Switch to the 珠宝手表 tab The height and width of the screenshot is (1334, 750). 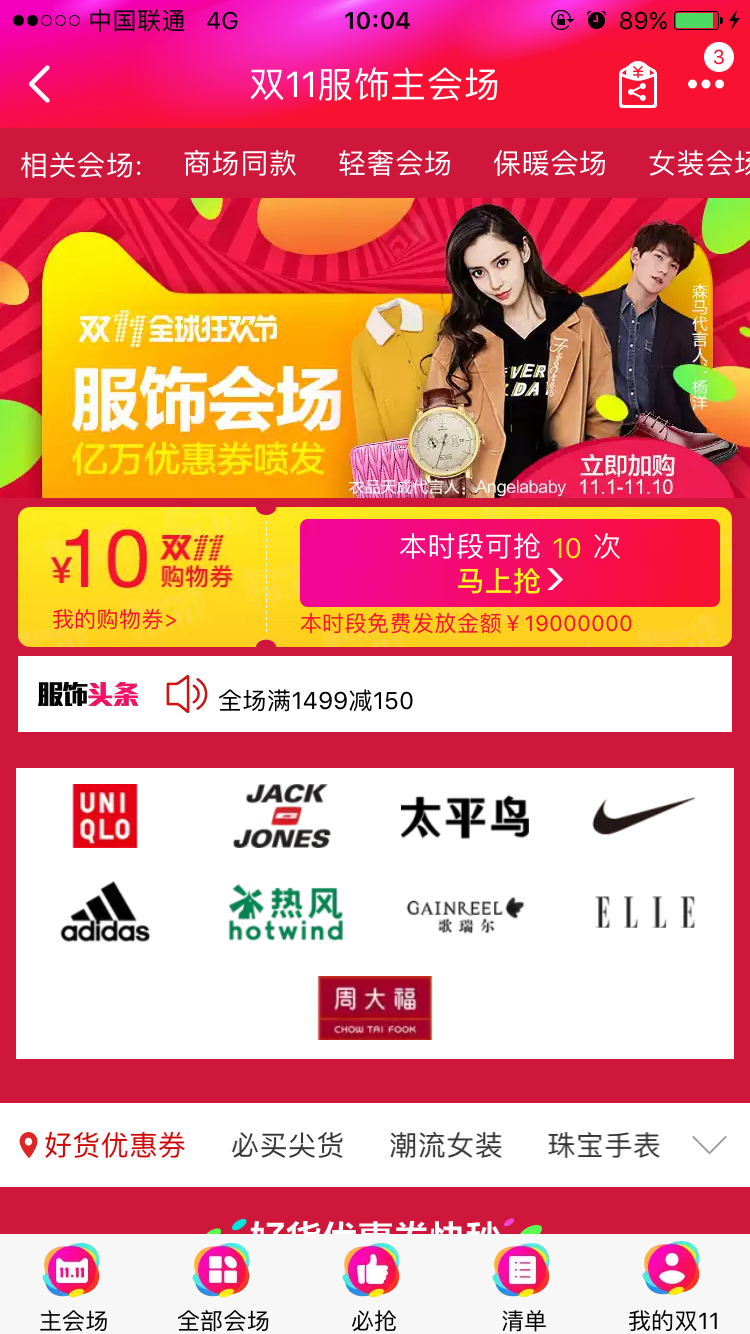coord(604,1145)
